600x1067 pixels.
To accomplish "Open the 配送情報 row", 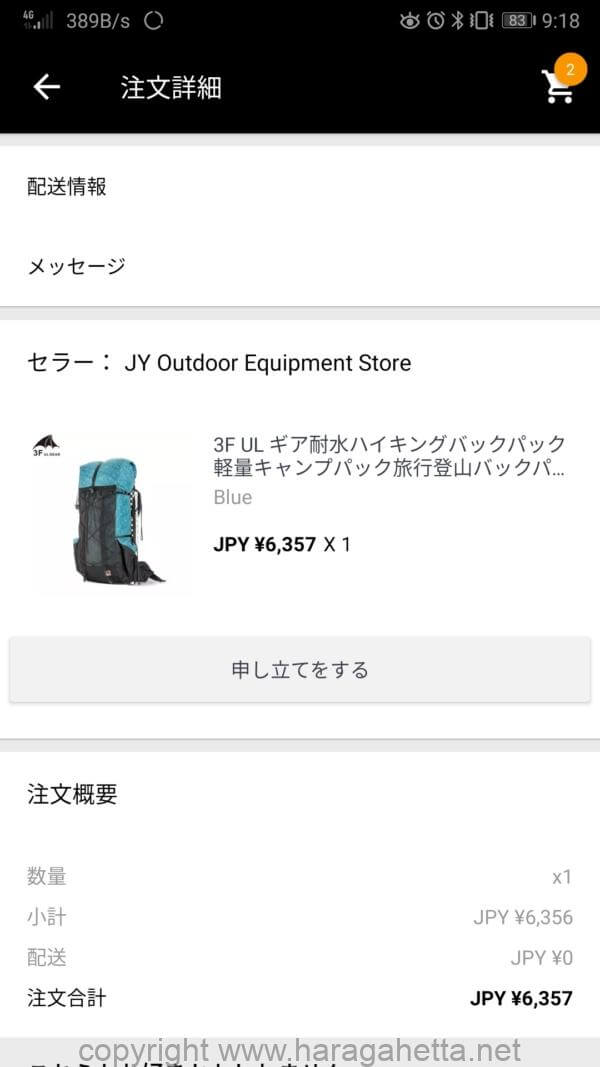I will (300, 186).
